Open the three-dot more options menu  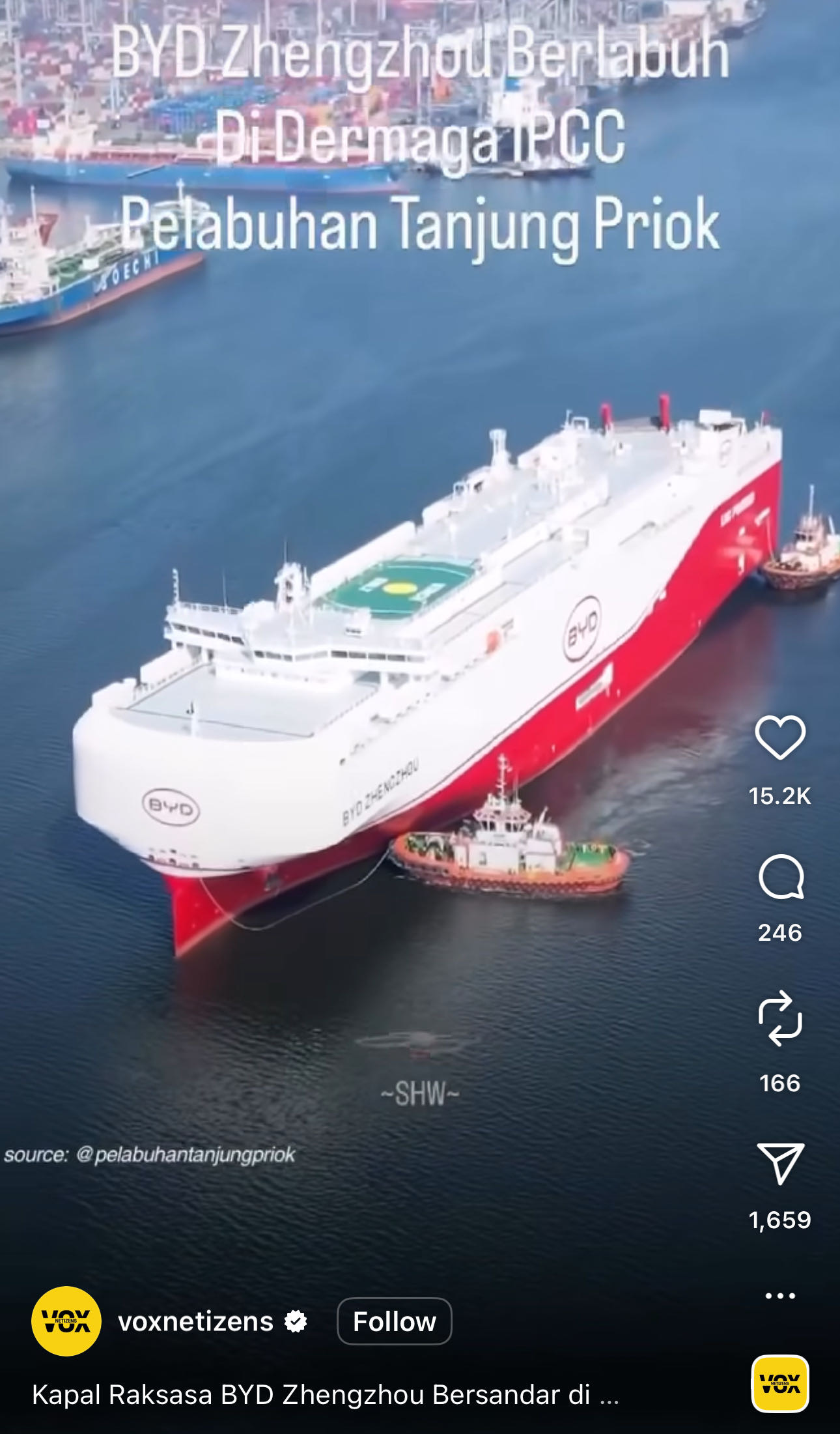pyautogui.click(x=779, y=1295)
